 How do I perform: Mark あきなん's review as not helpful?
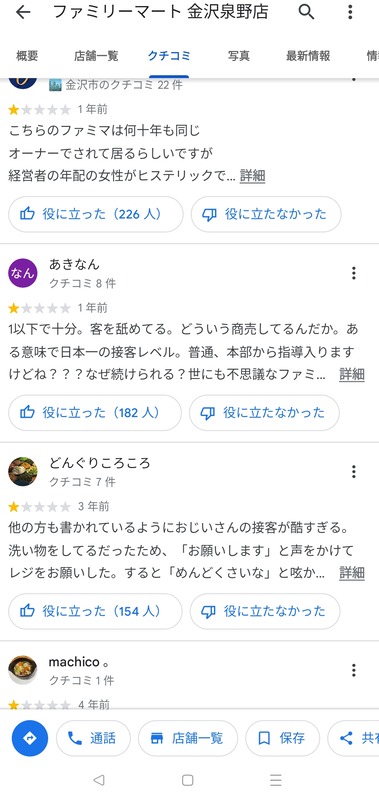[264, 413]
